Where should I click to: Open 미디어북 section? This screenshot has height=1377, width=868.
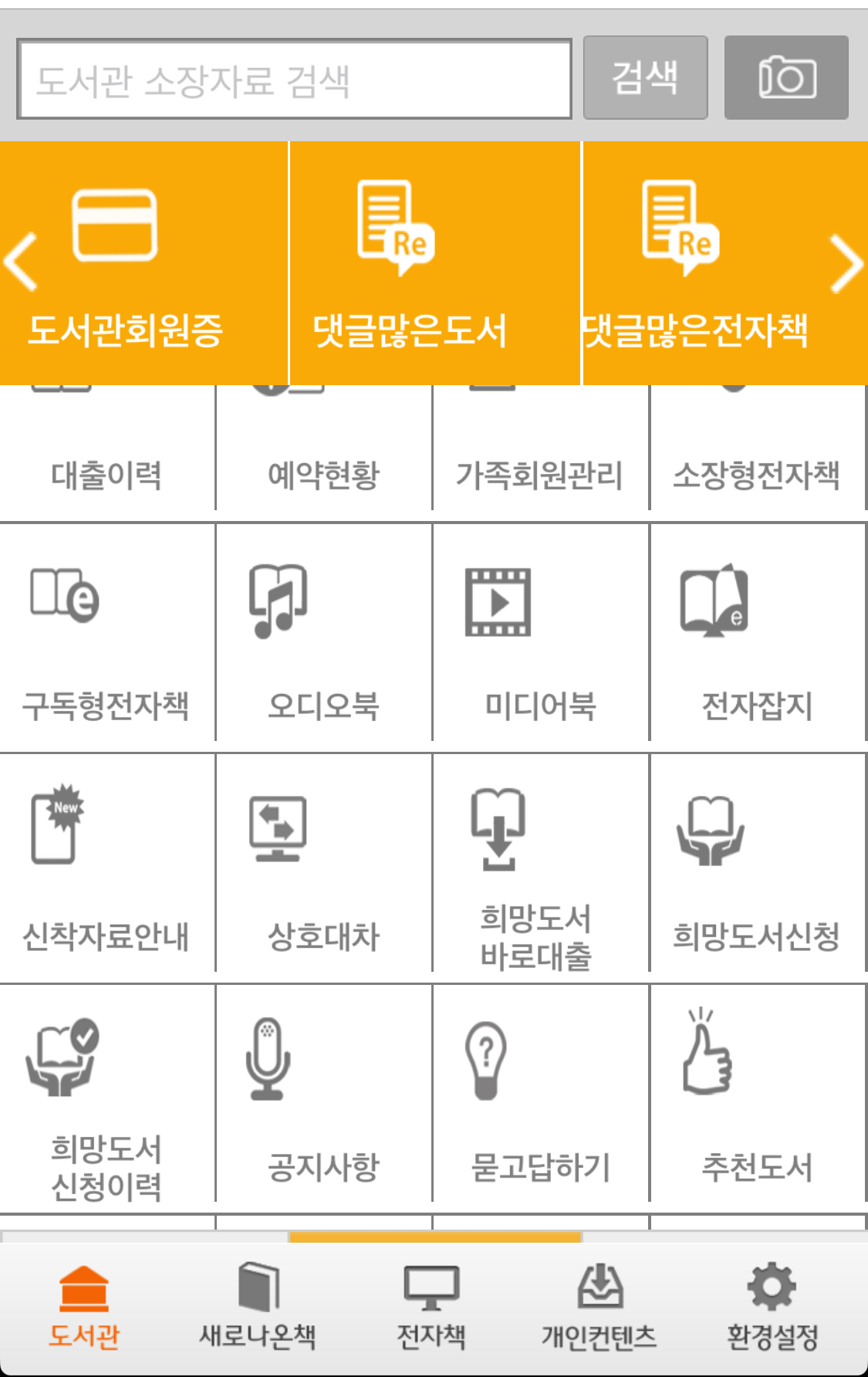[x=540, y=633]
